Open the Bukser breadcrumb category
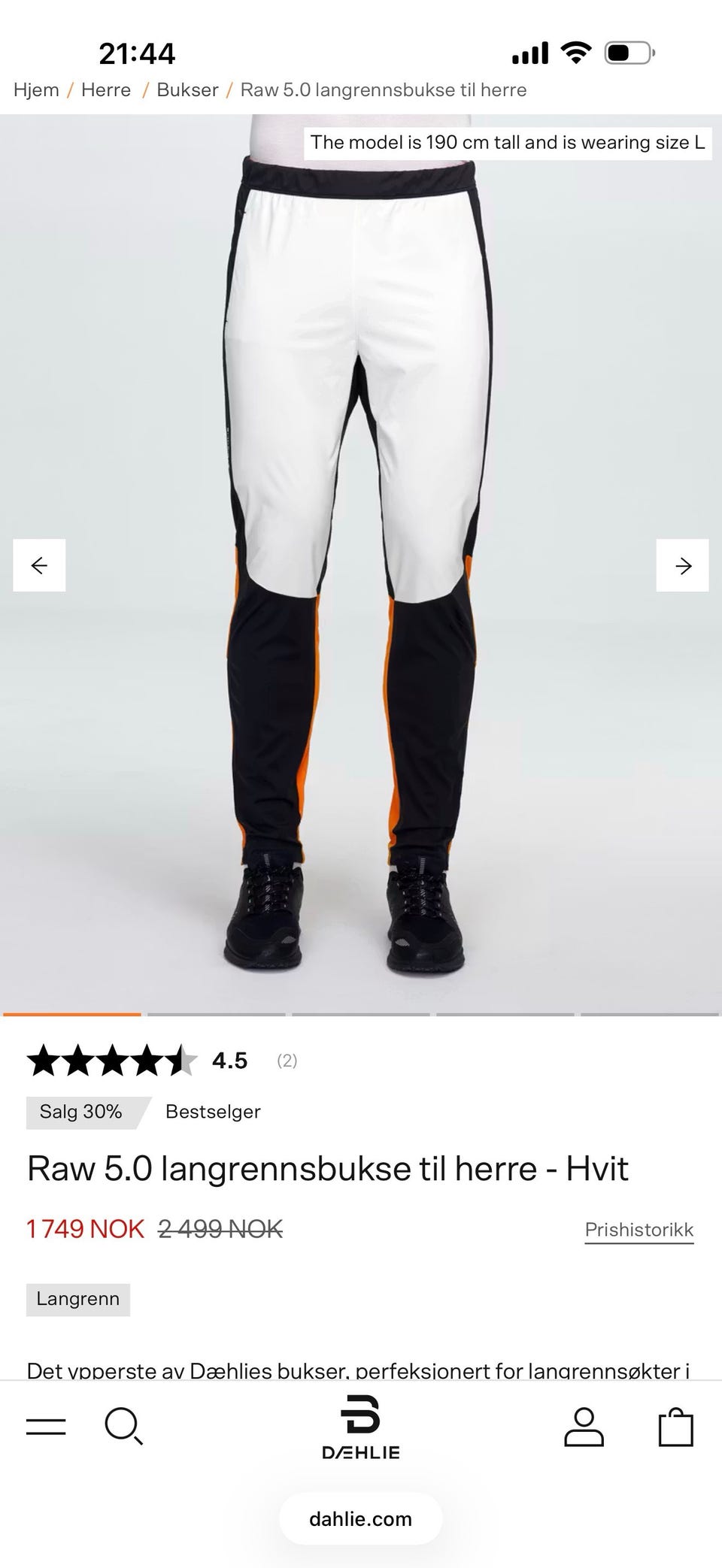Viewport: 722px width, 1568px height. [x=187, y=90]
